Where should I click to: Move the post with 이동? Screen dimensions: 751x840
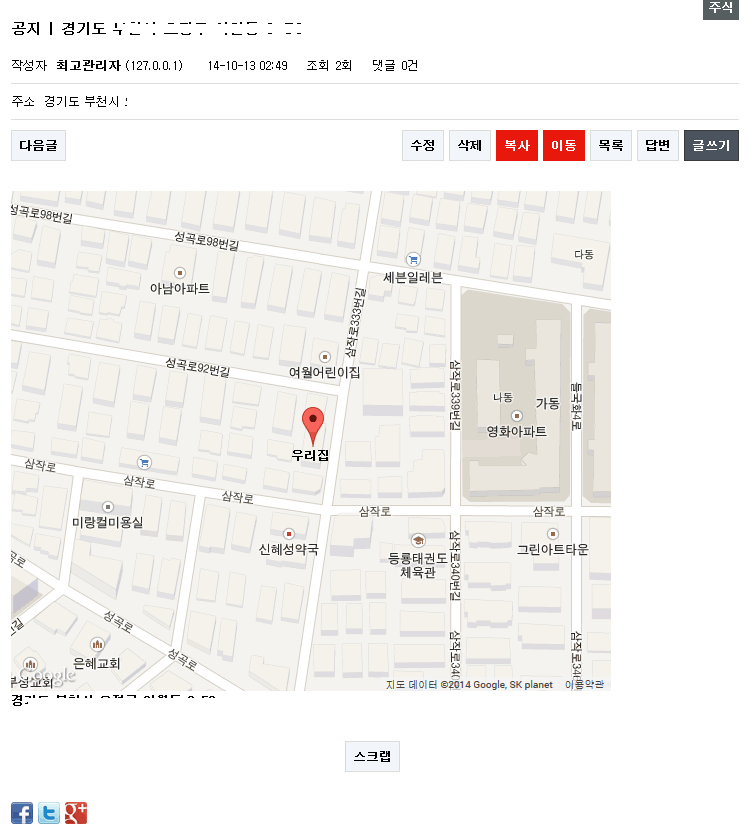tap(563, 145)
